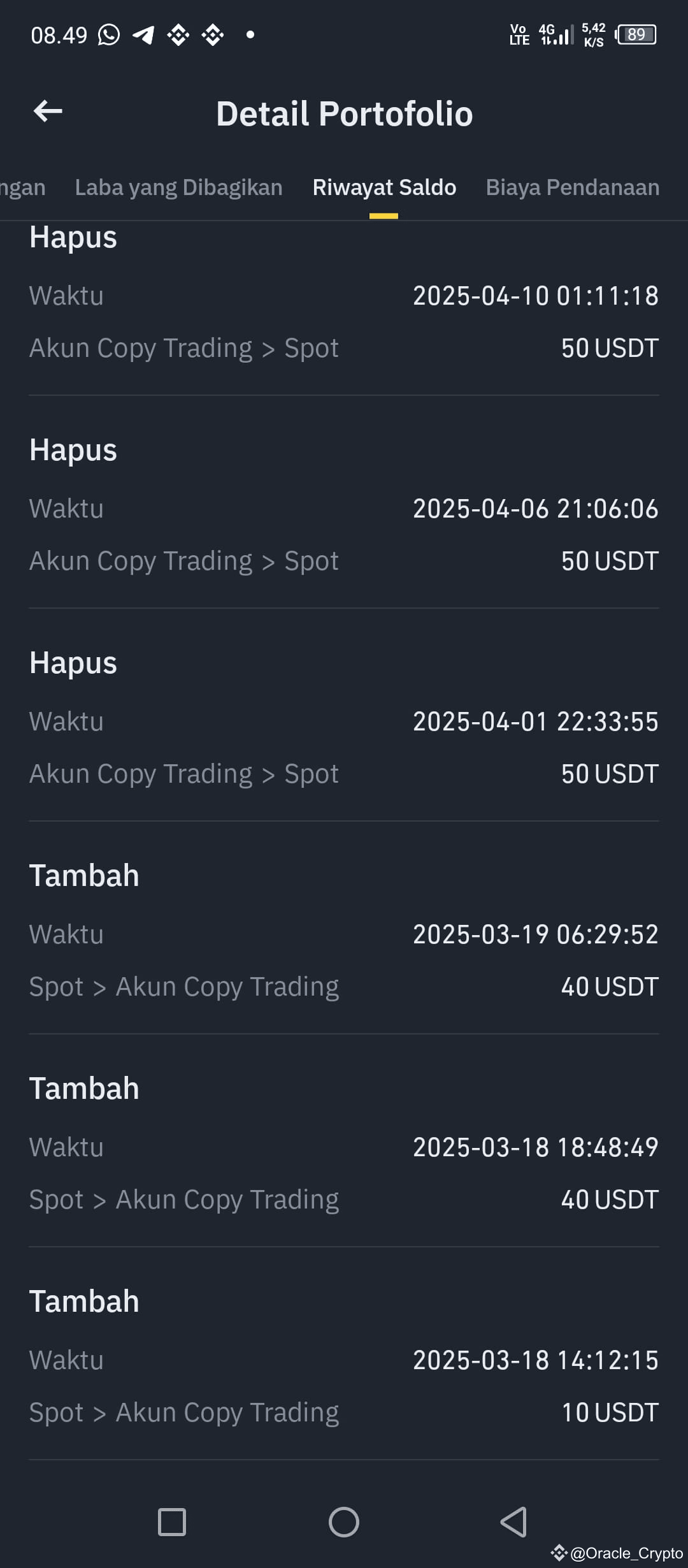This screenshot has width=688, height=1568.
Task: Open the first Hapus transaction entry
Action: (344, 293)
